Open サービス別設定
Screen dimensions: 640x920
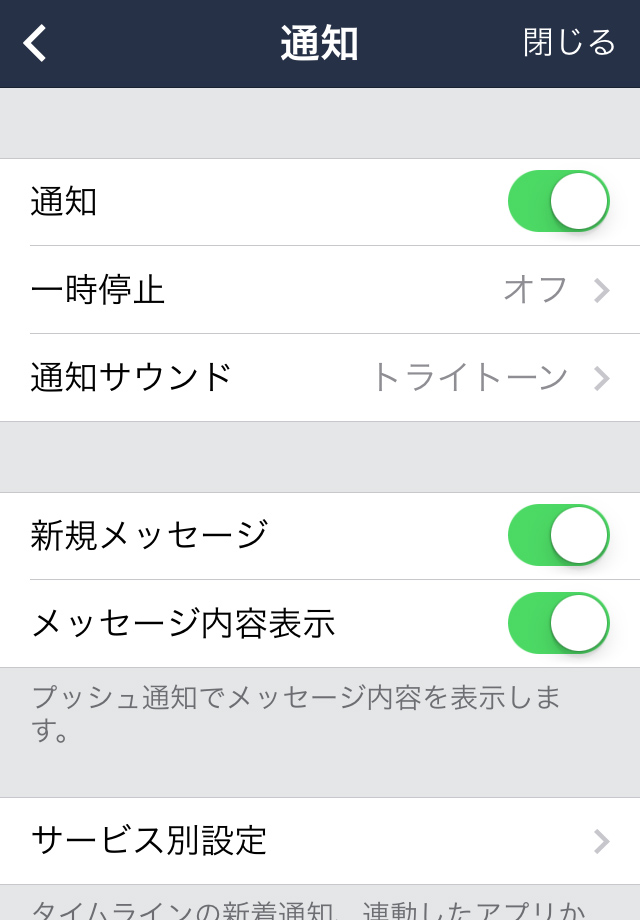320,841
